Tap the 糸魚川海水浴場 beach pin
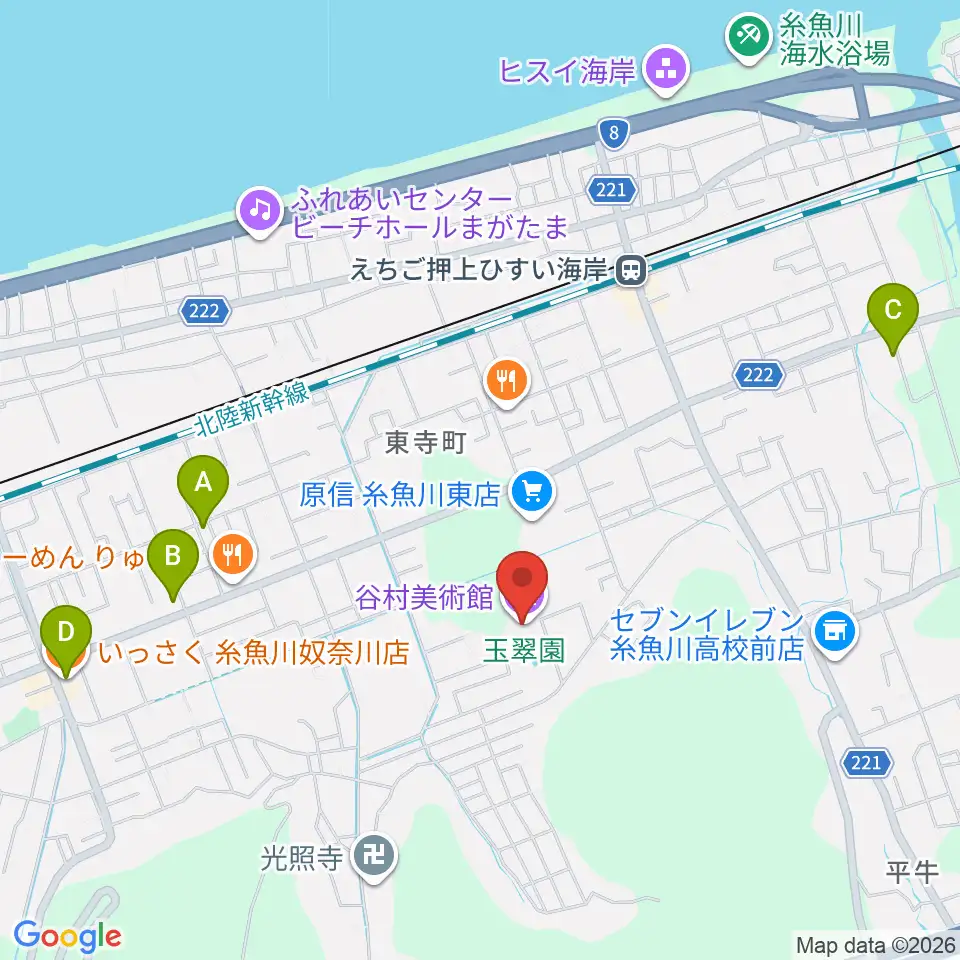The height and width of the screenshot is (960, 960). tap(749, 39)
